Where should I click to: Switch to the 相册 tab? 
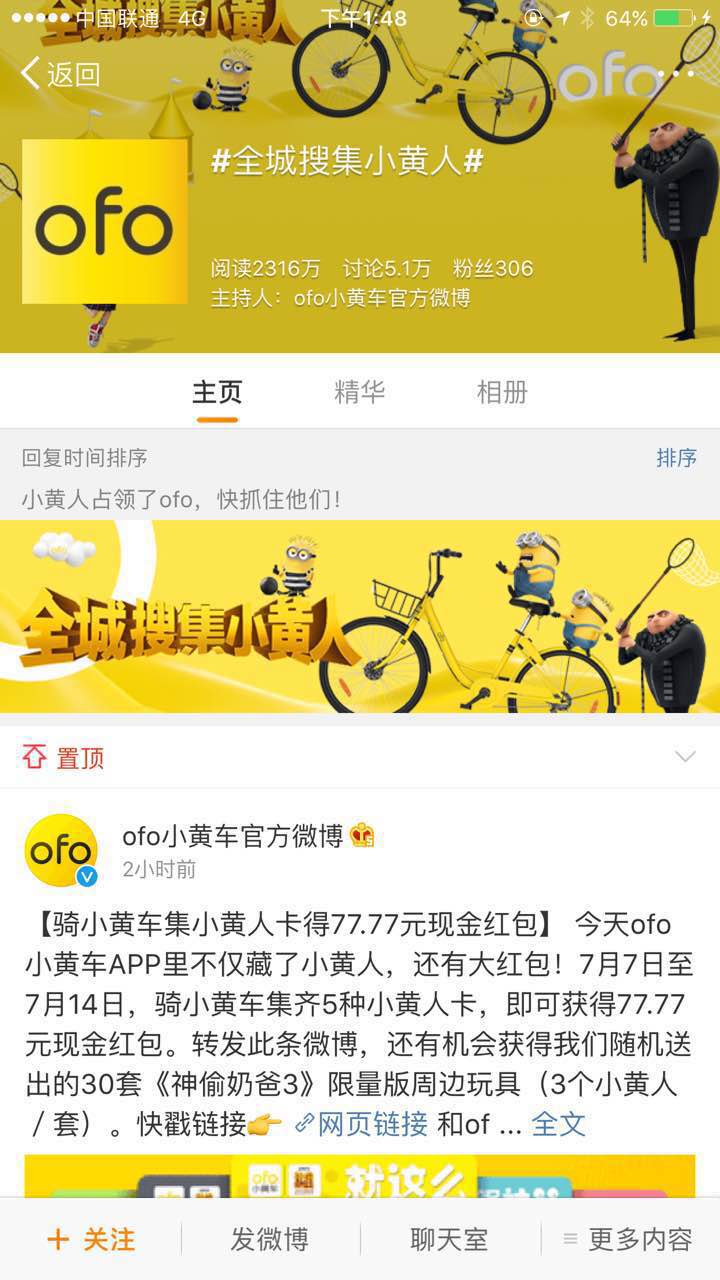502,392
